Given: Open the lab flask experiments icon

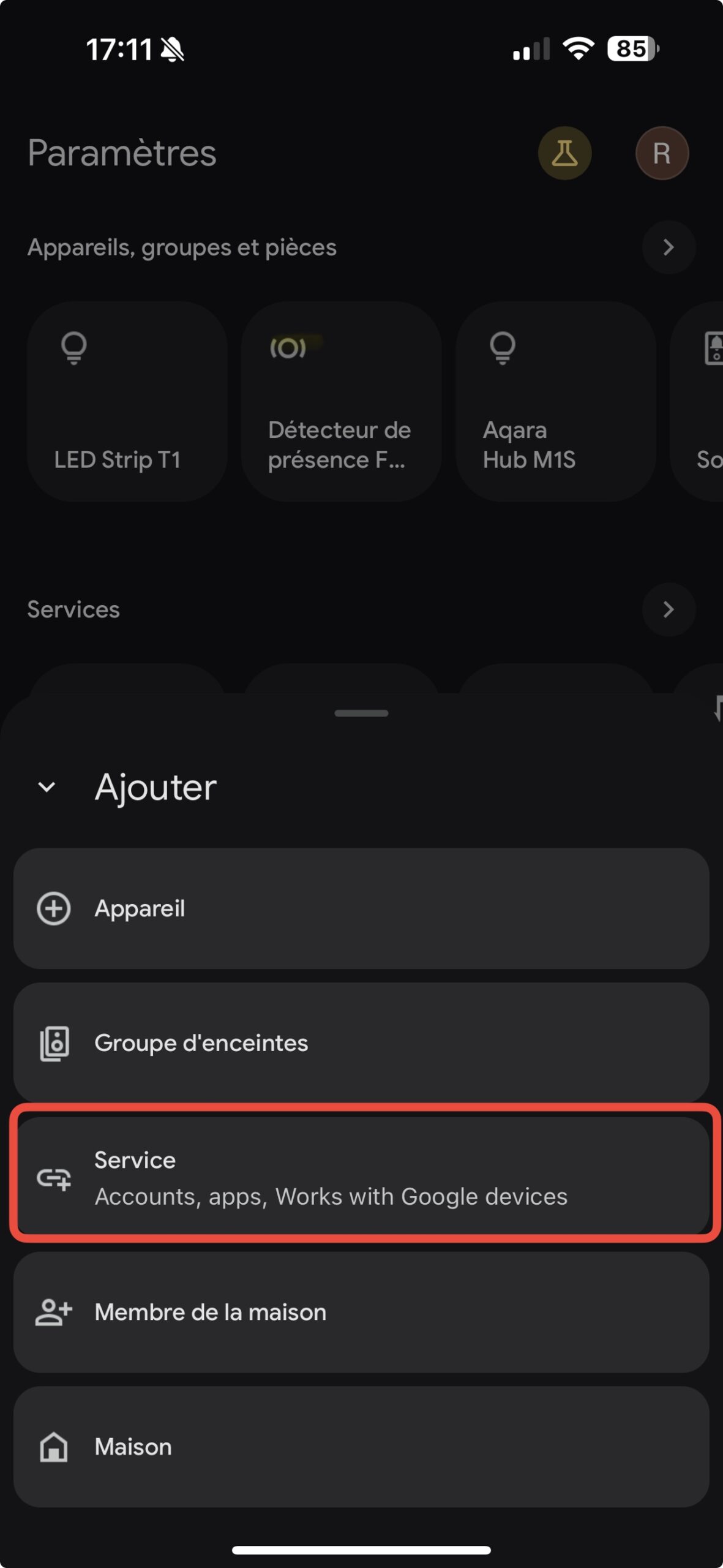Looking at the screenshot, I should pos(564,153).
